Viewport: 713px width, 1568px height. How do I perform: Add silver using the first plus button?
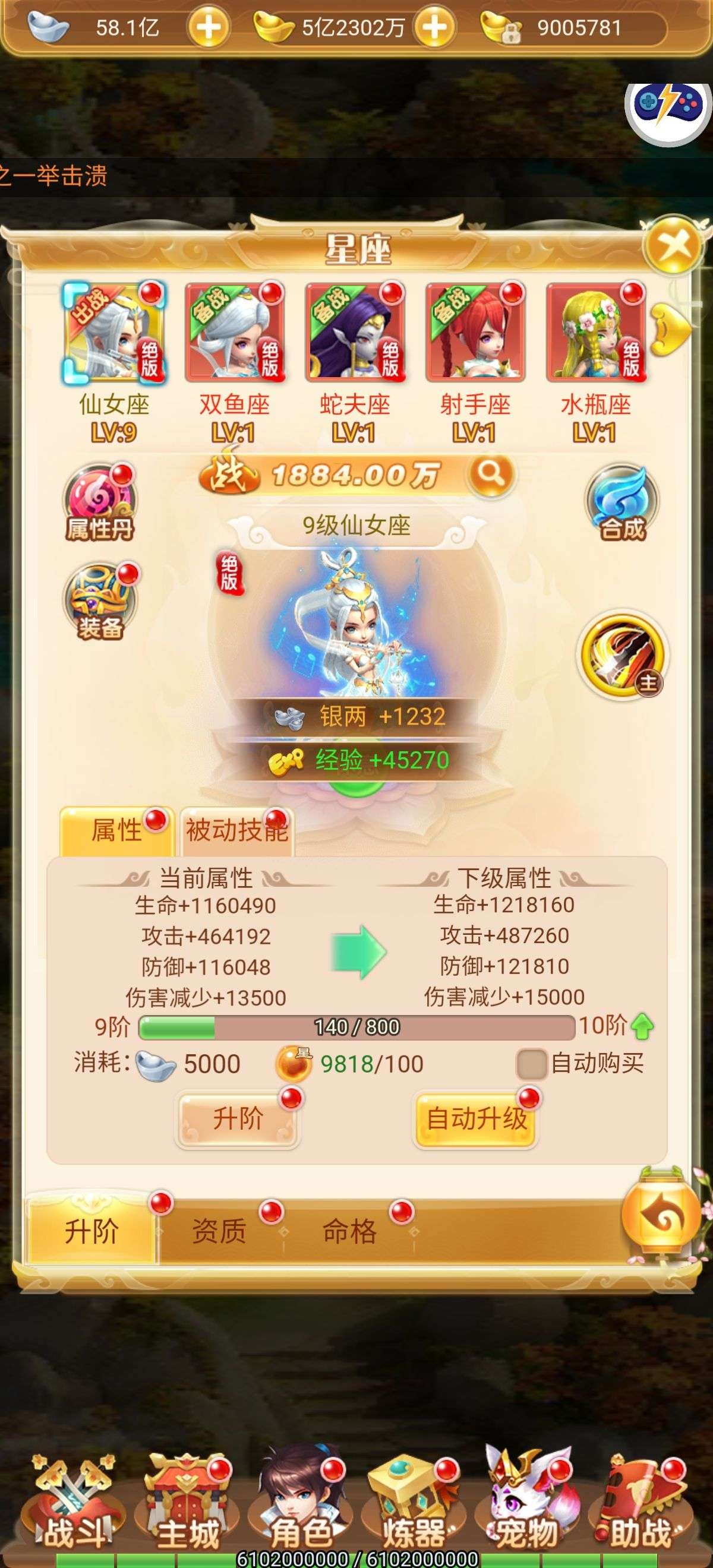(208, 27)
